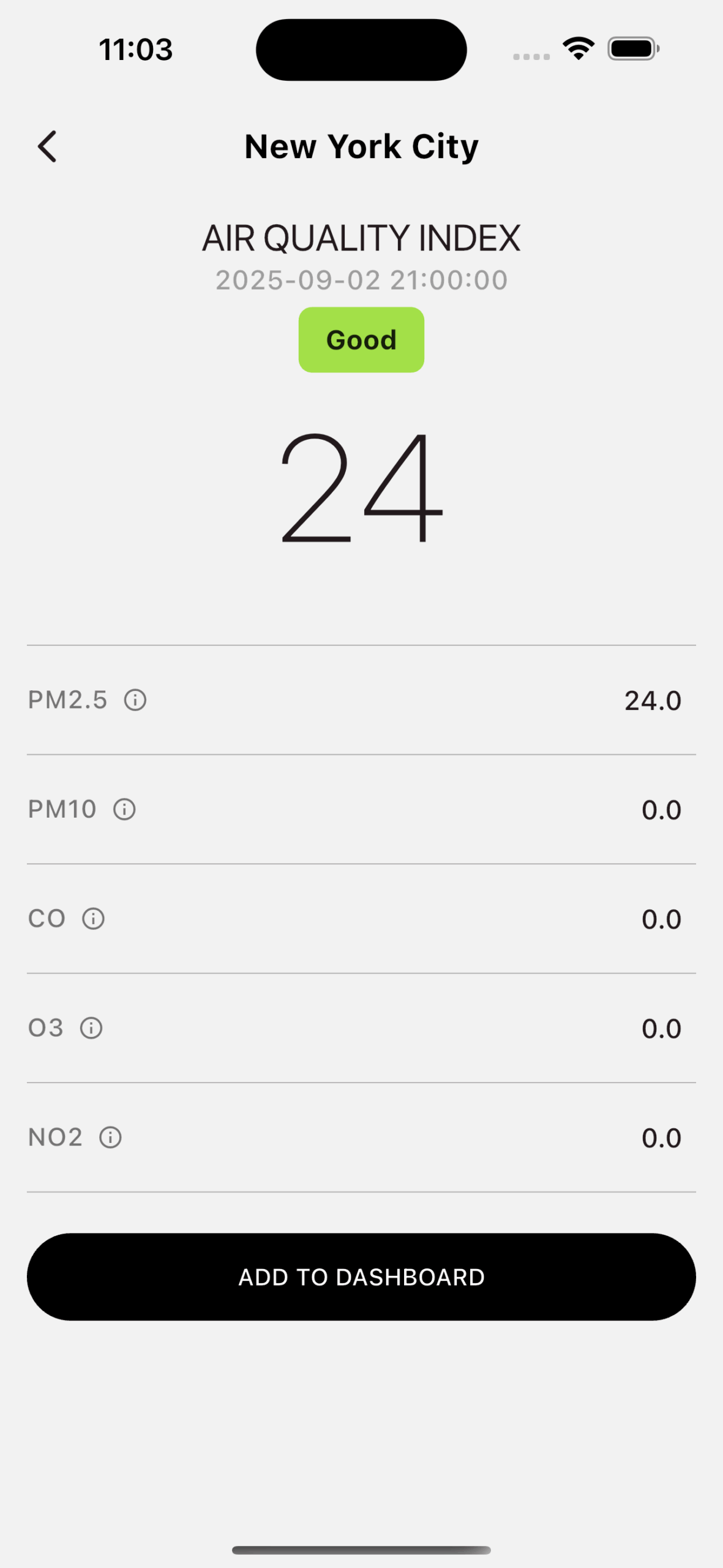
Task: Open the PM2.5 info icon
Action: click(x=135, y=699)
